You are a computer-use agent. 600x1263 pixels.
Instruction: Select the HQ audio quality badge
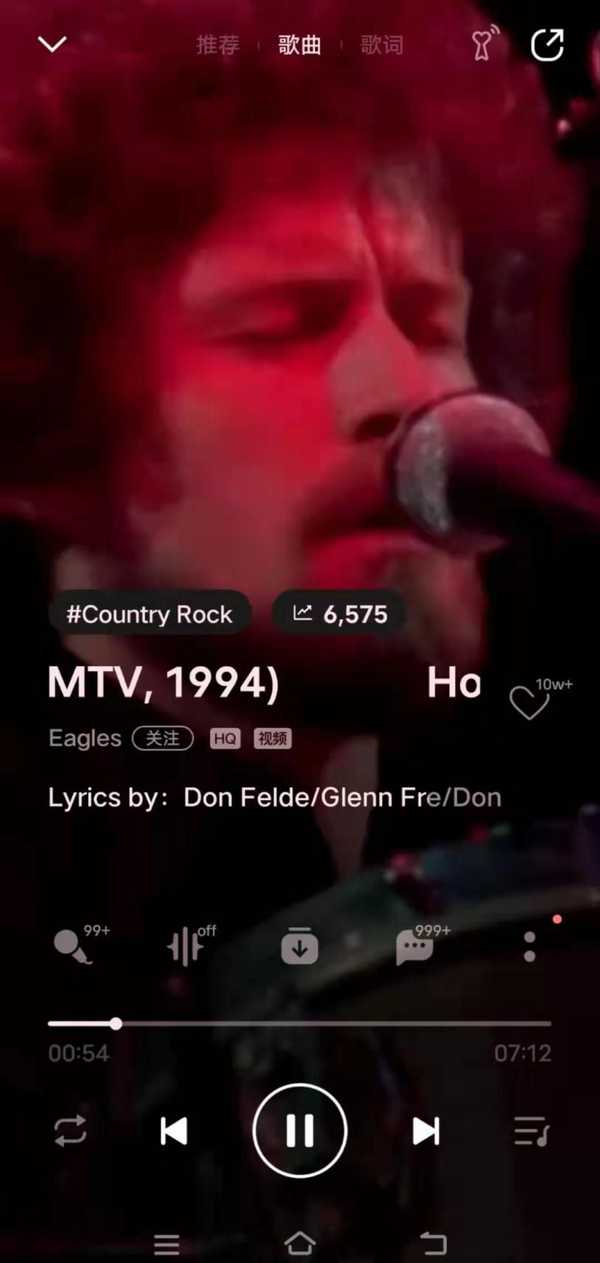[x=225, y=739]
